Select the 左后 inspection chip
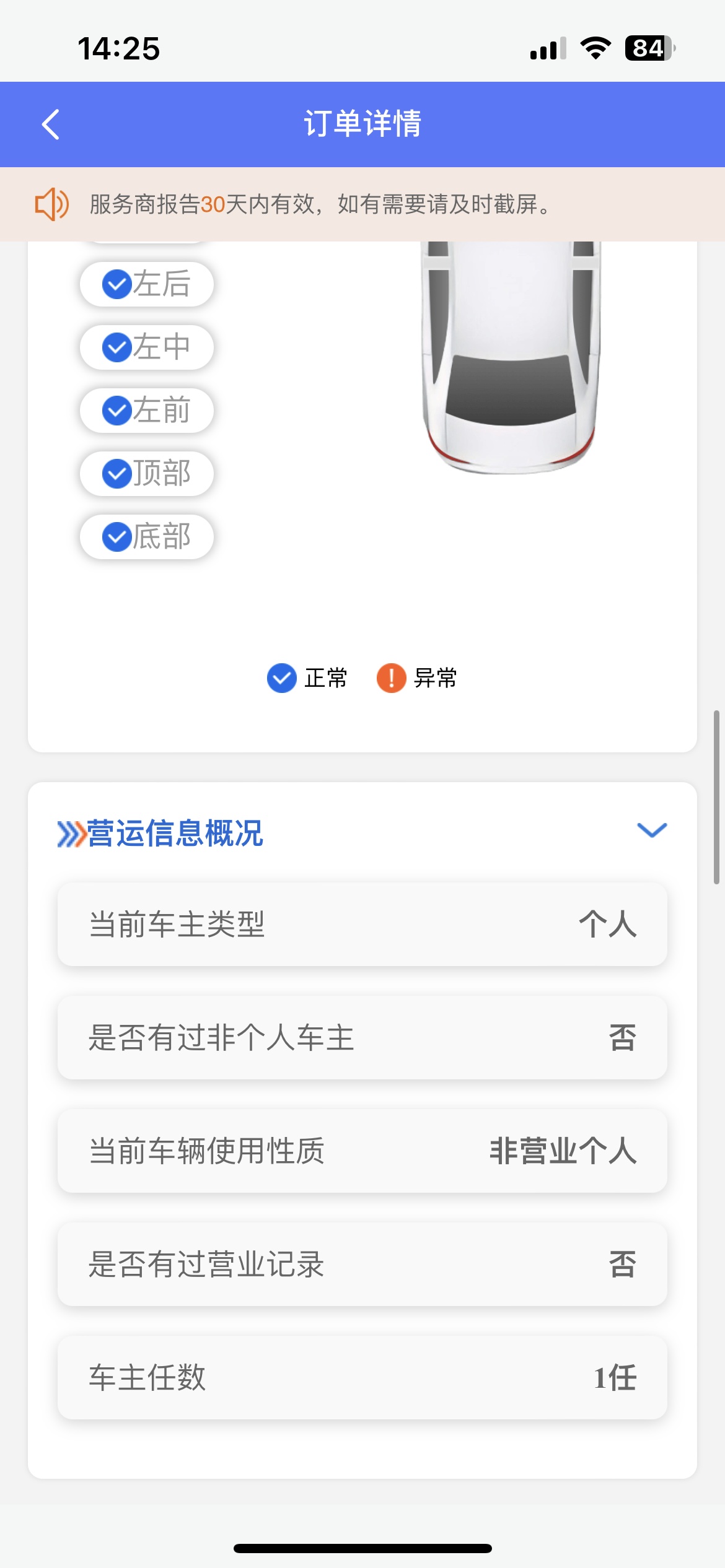 click(147, 284)
